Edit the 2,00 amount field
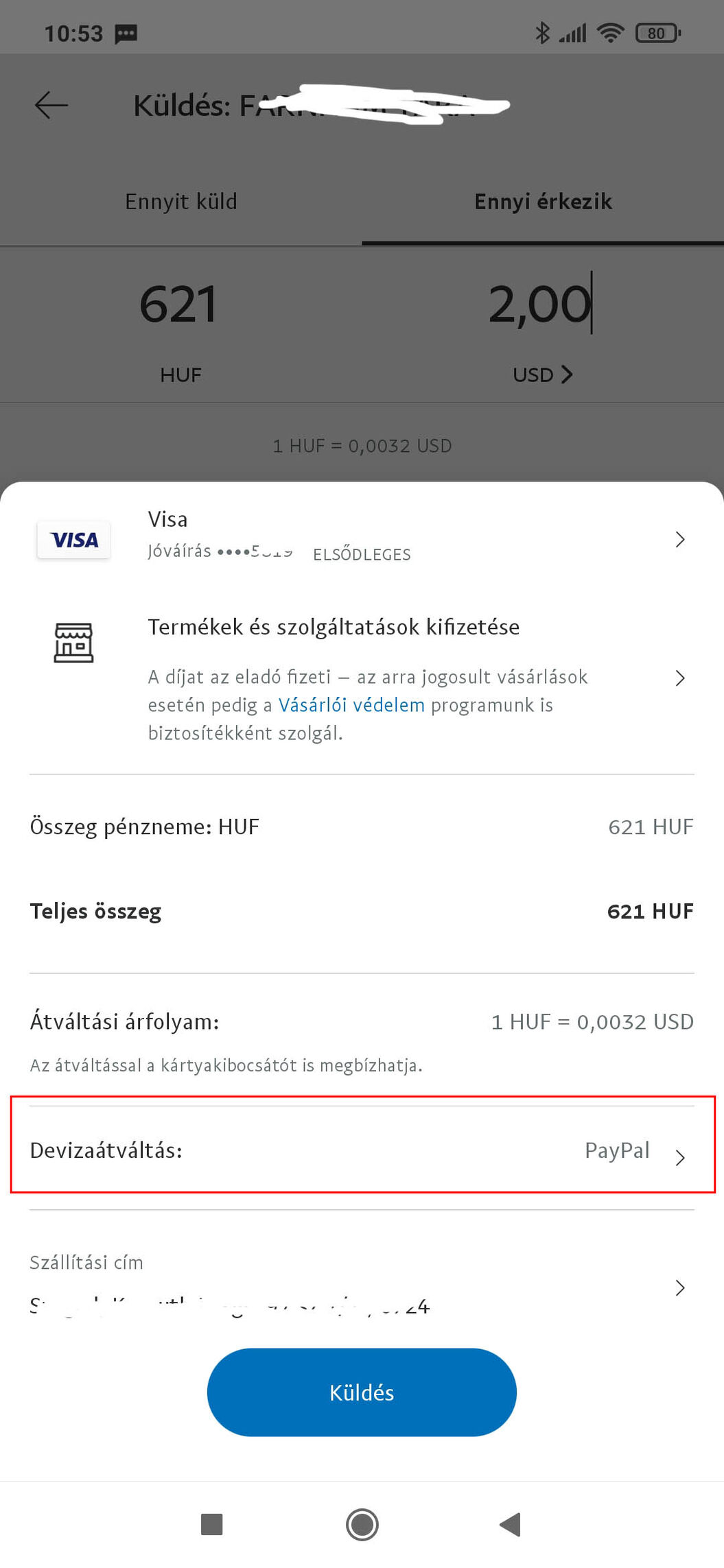The image size is (724, 1568). (x=539, y=304)
